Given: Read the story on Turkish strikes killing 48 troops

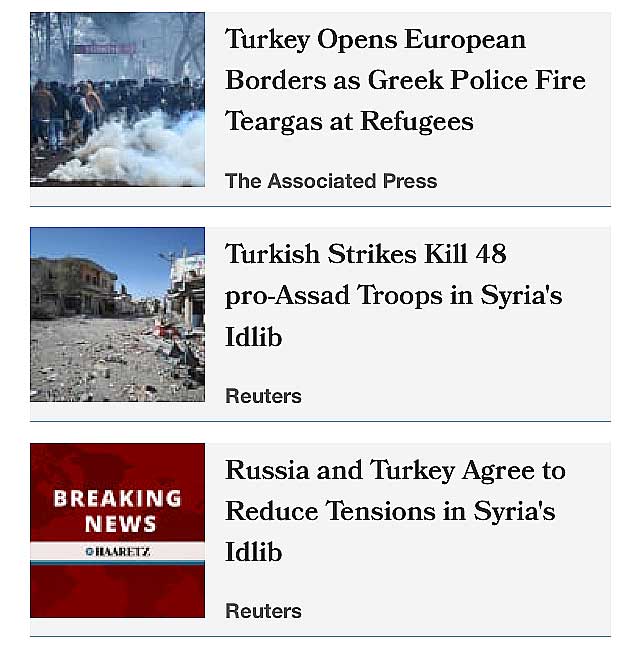Looking at the screenshot, I should coord(393,295).
